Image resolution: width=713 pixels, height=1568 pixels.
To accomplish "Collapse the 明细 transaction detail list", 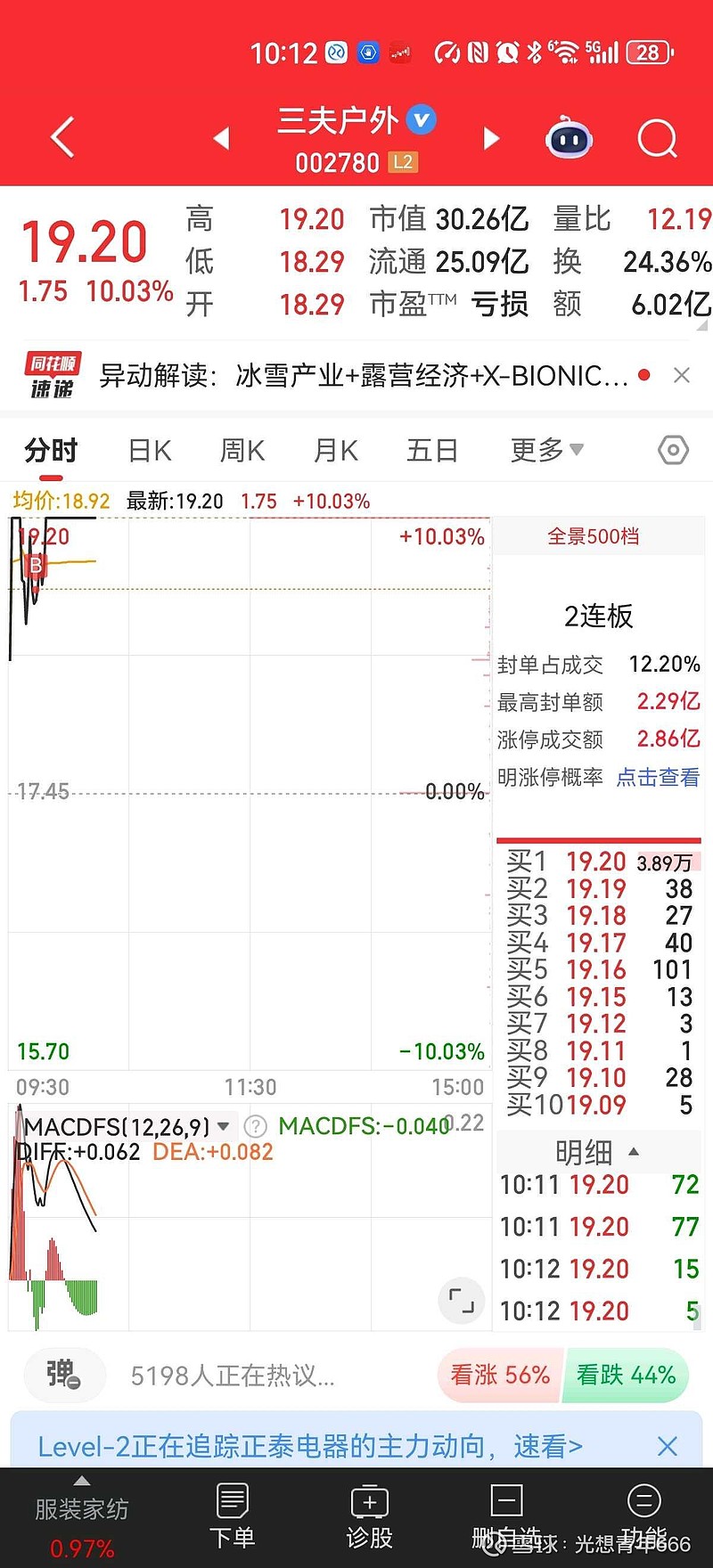I will point(598,1152).
